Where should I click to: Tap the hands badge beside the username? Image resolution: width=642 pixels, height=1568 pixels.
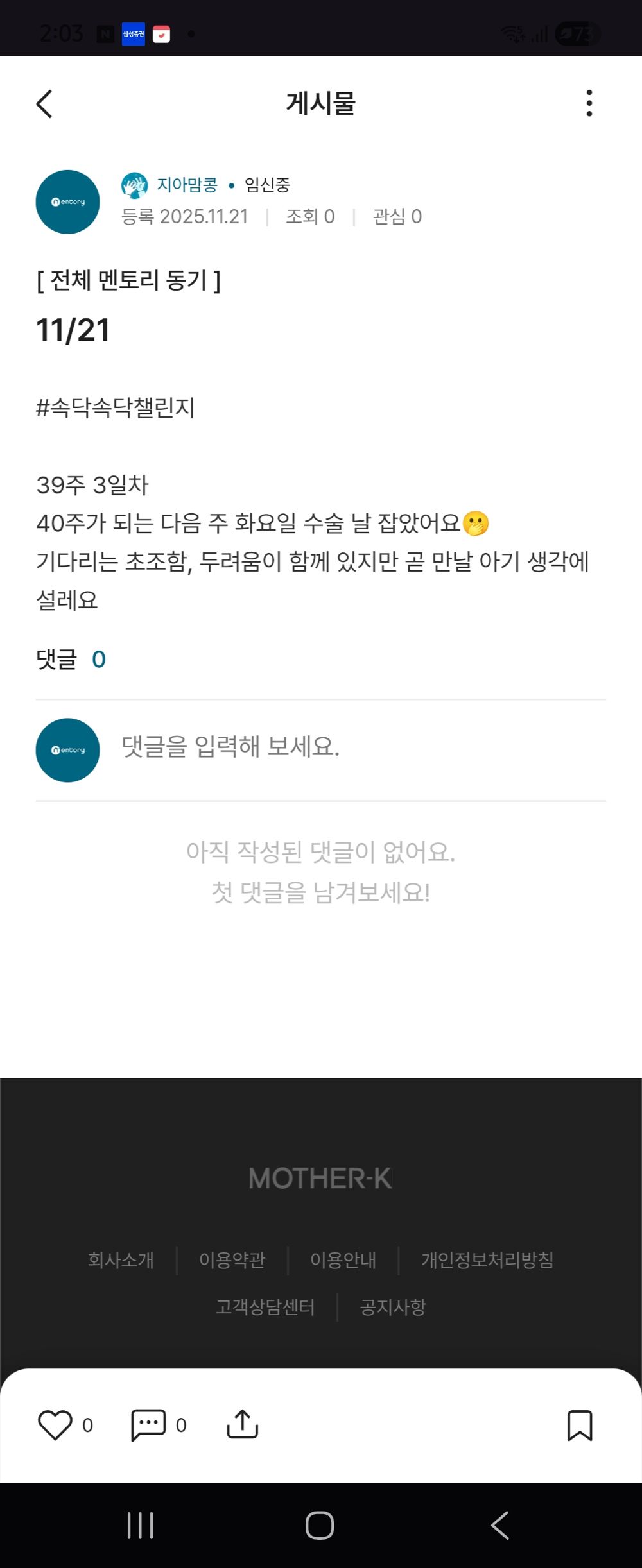(134, 185)
